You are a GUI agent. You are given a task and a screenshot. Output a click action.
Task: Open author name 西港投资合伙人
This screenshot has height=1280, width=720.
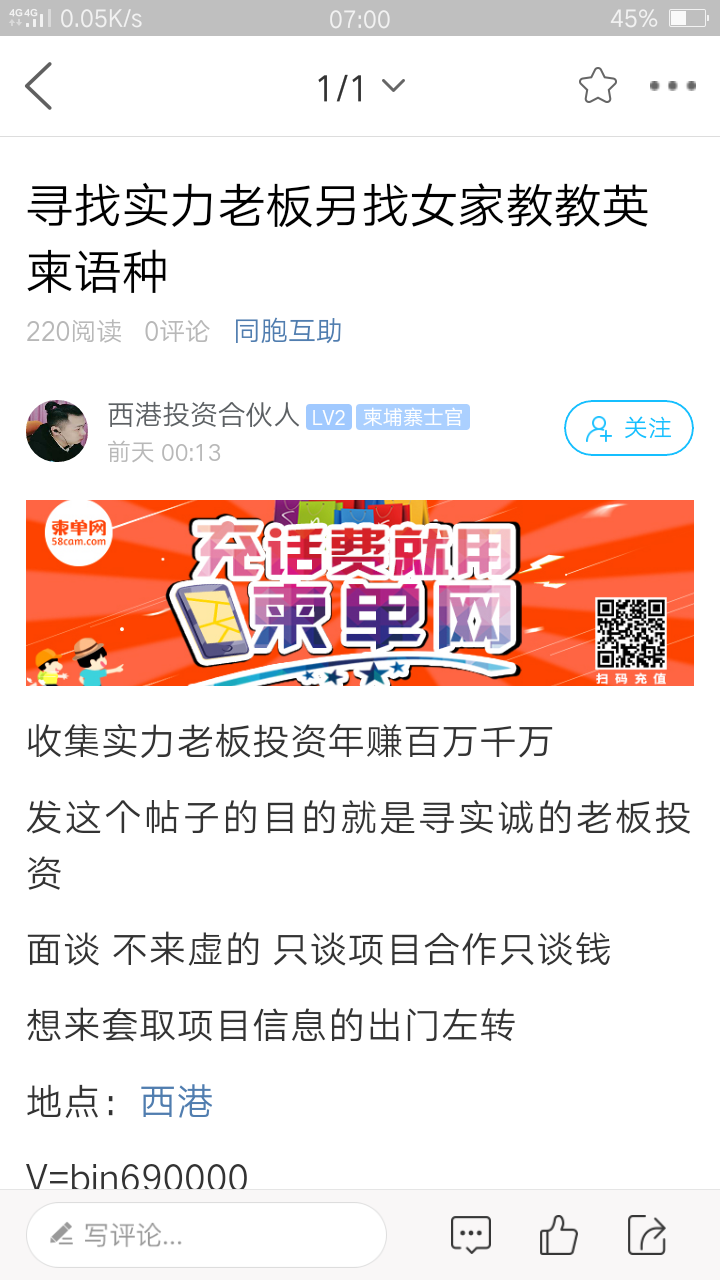tap(203, 415)
